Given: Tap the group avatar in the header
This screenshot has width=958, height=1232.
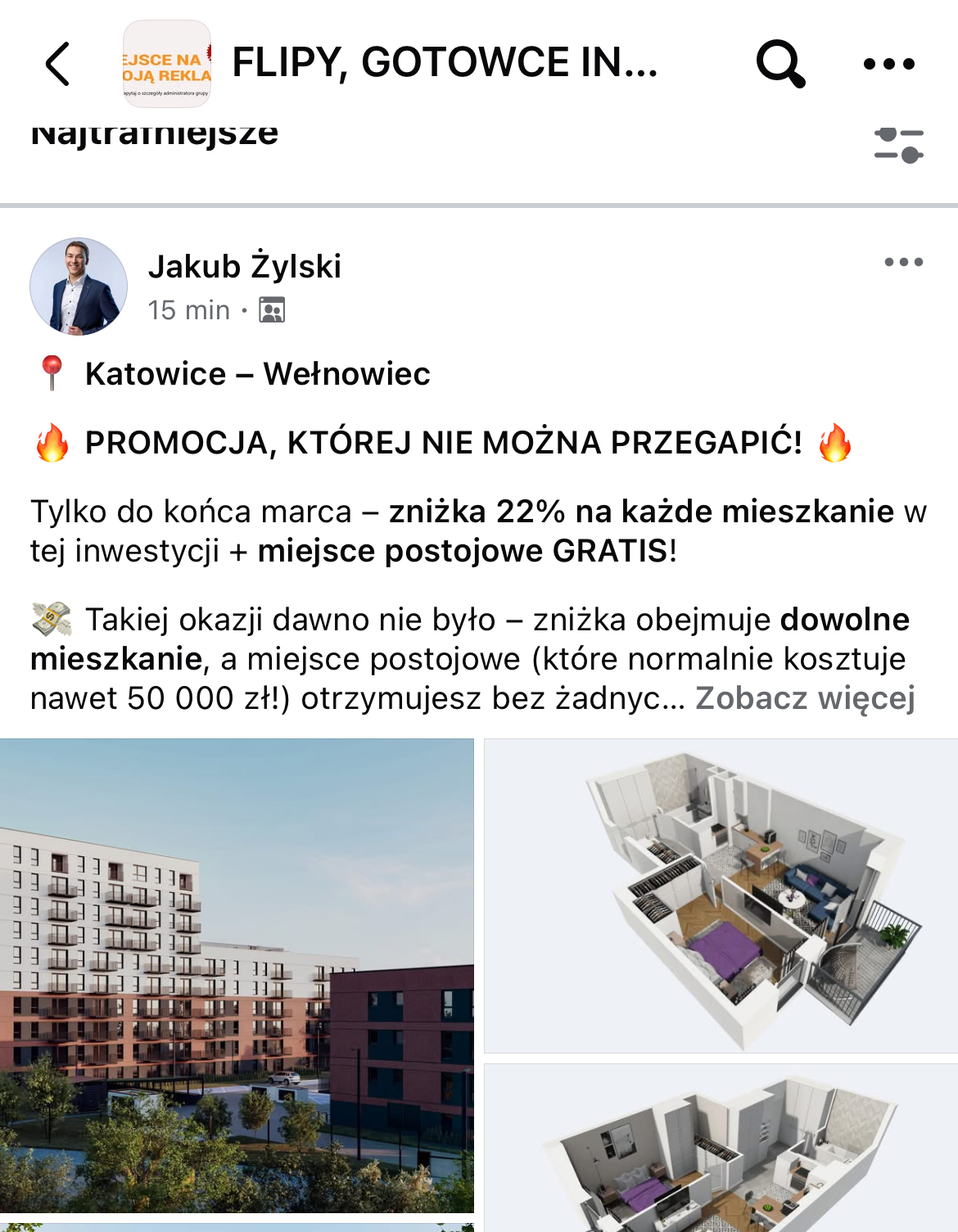Looking at the screenshot, I should [167, 64].
